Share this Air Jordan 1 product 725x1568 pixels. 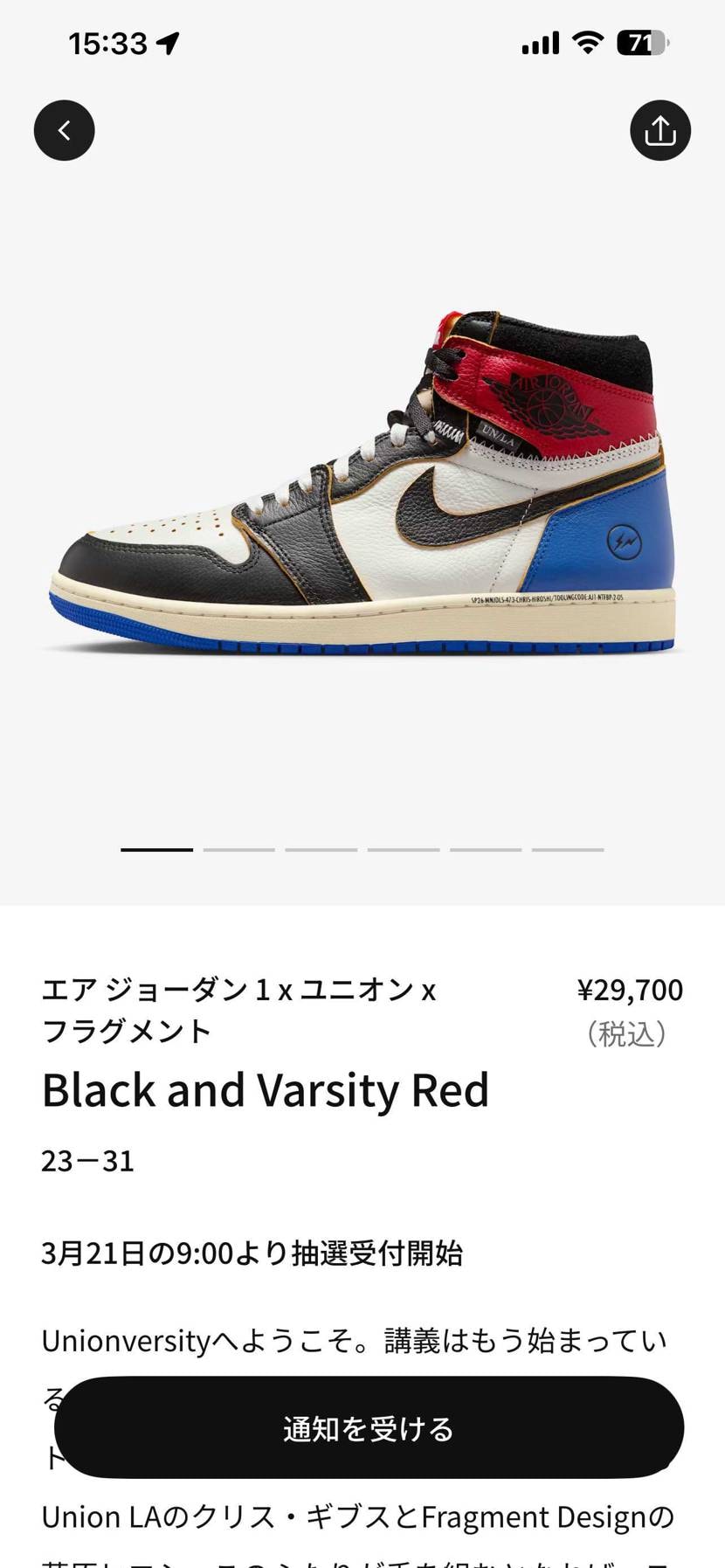click(x=659, y=130)
